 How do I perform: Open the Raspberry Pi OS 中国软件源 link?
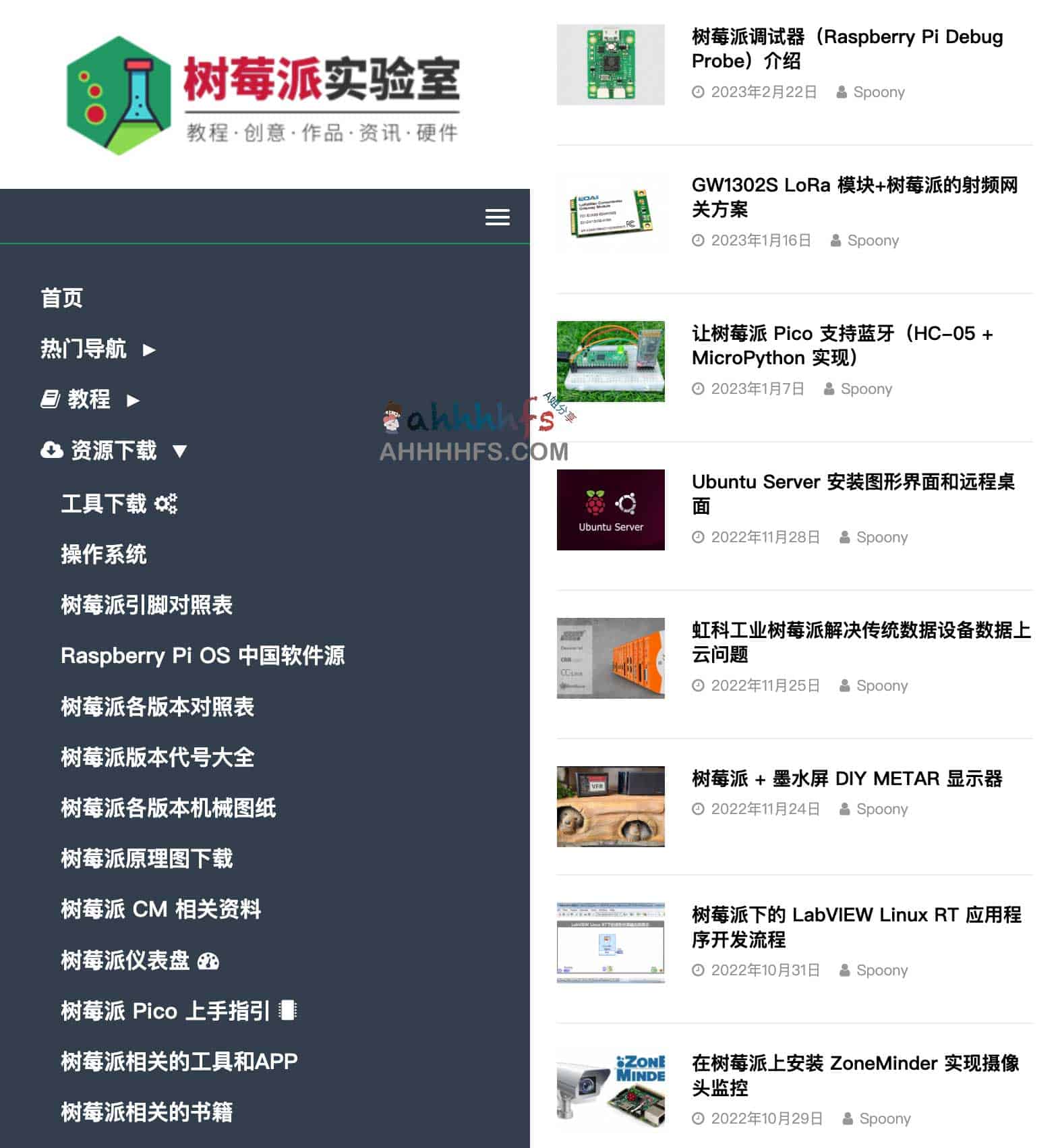pos(203,655)
